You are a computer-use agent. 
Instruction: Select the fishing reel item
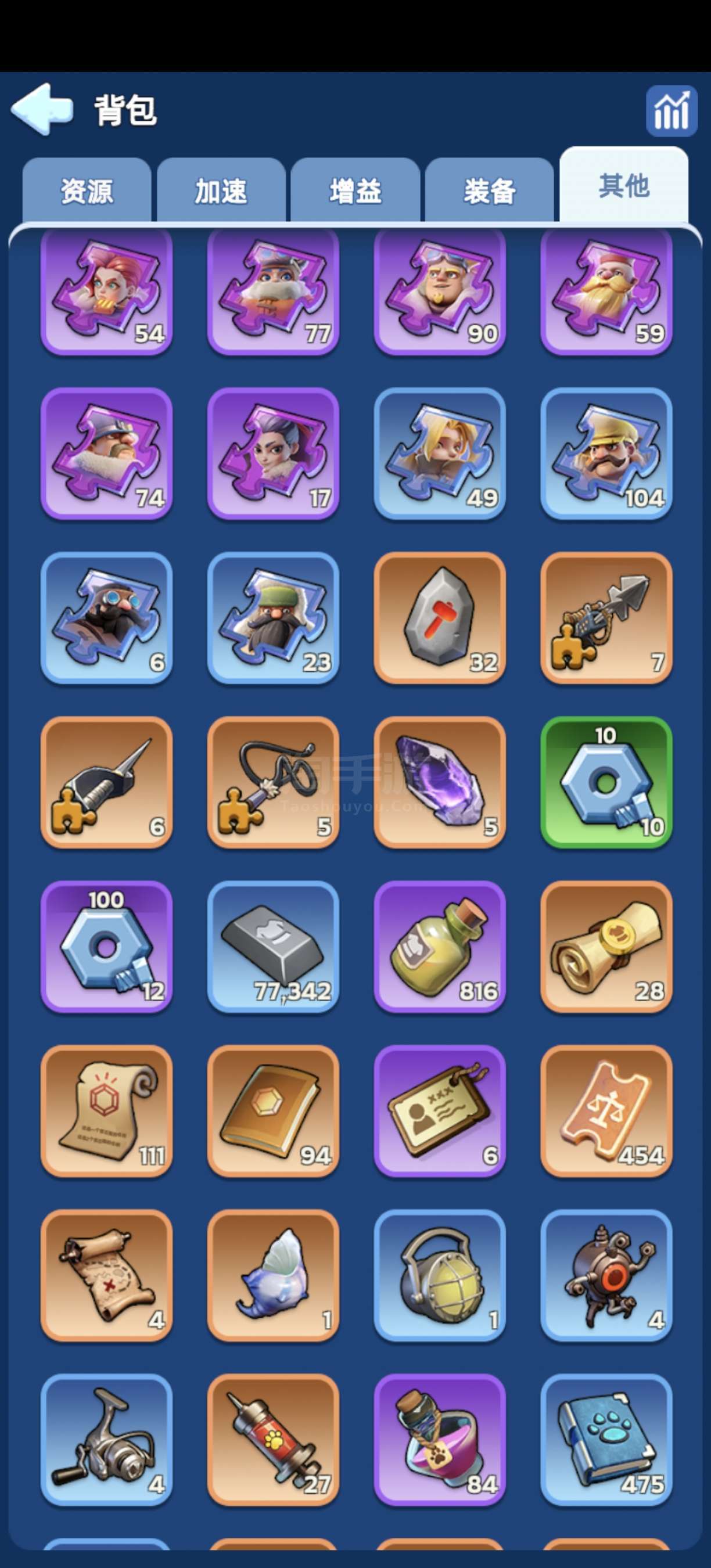[106, 1440]
